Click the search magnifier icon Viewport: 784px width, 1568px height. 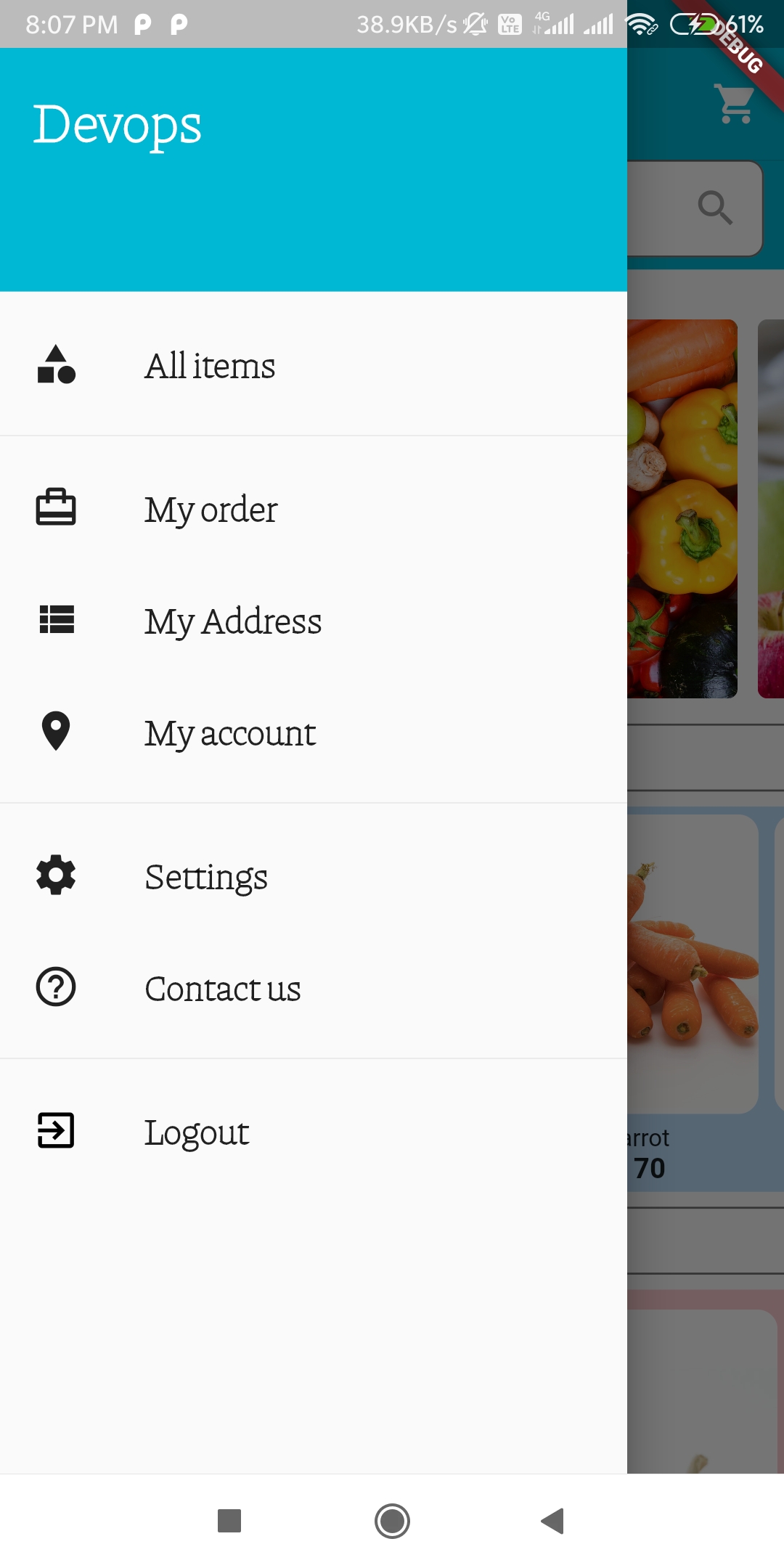[715, 208]
